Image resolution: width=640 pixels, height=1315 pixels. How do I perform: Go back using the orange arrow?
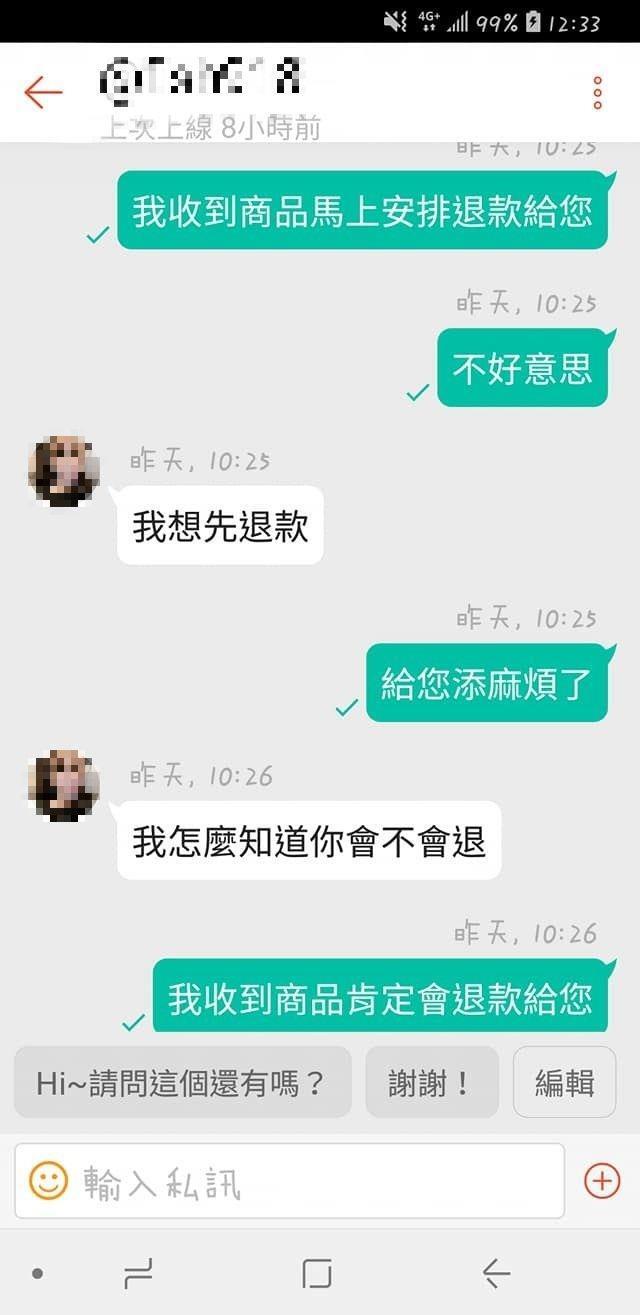[43, 93]
